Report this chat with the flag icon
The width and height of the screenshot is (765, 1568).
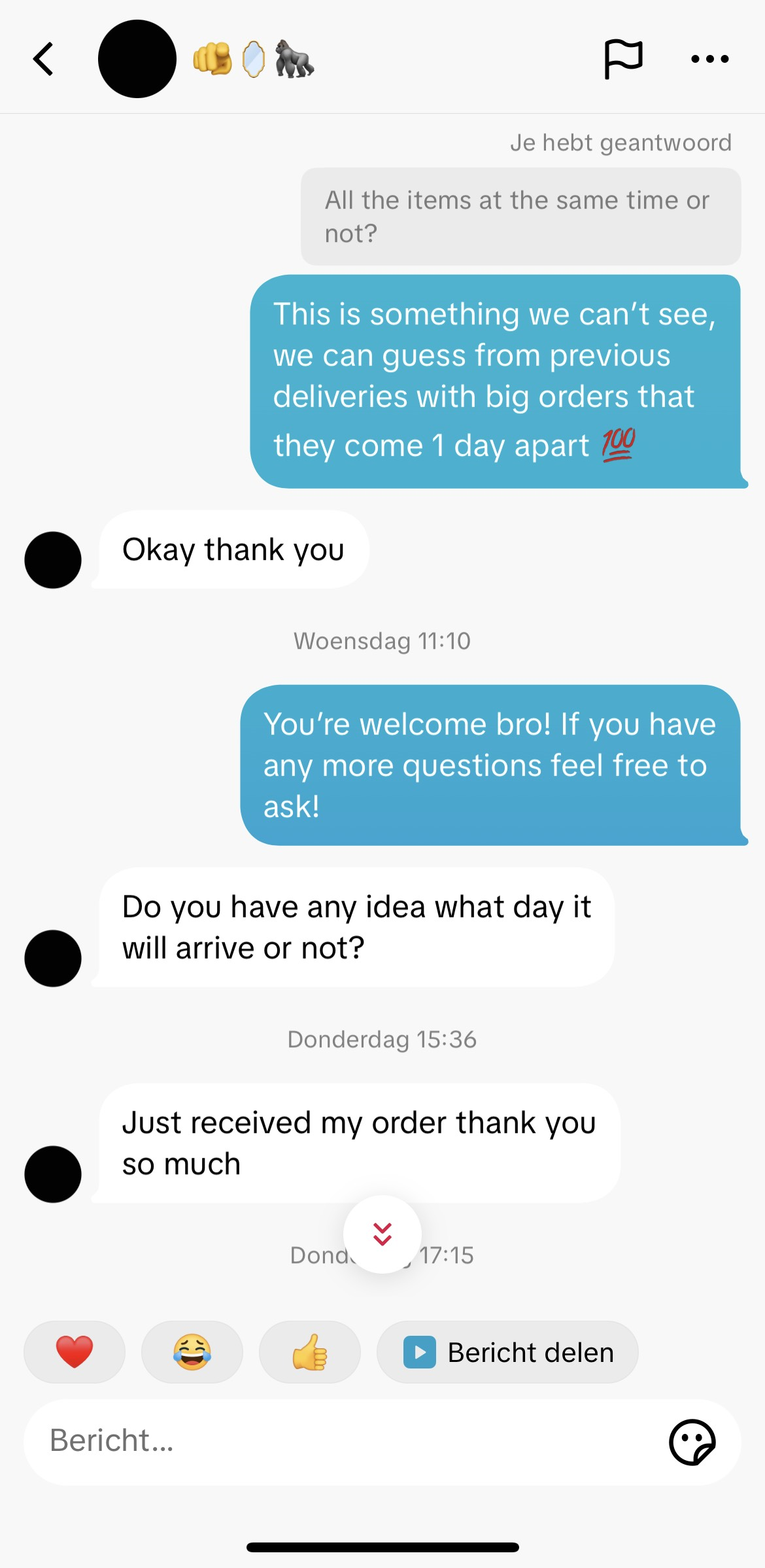coord(622,60)
